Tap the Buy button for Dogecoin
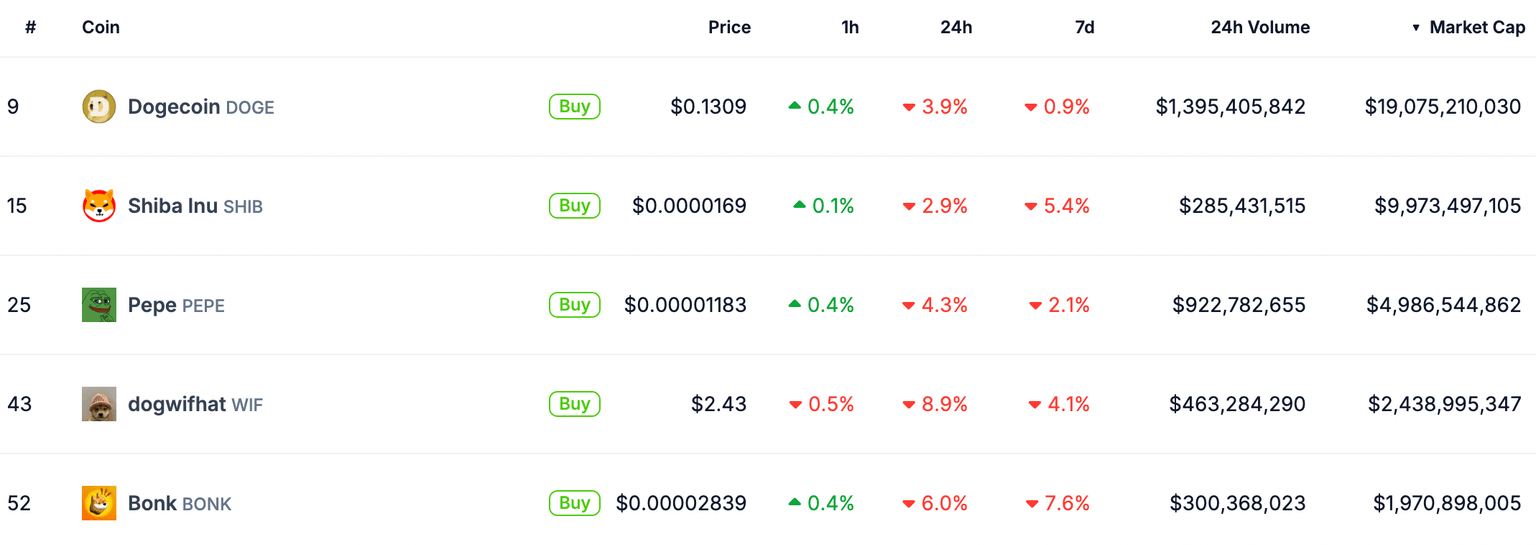Image resolution: width=1536 pixels, height=545 pixels. (x=574, y=106)
